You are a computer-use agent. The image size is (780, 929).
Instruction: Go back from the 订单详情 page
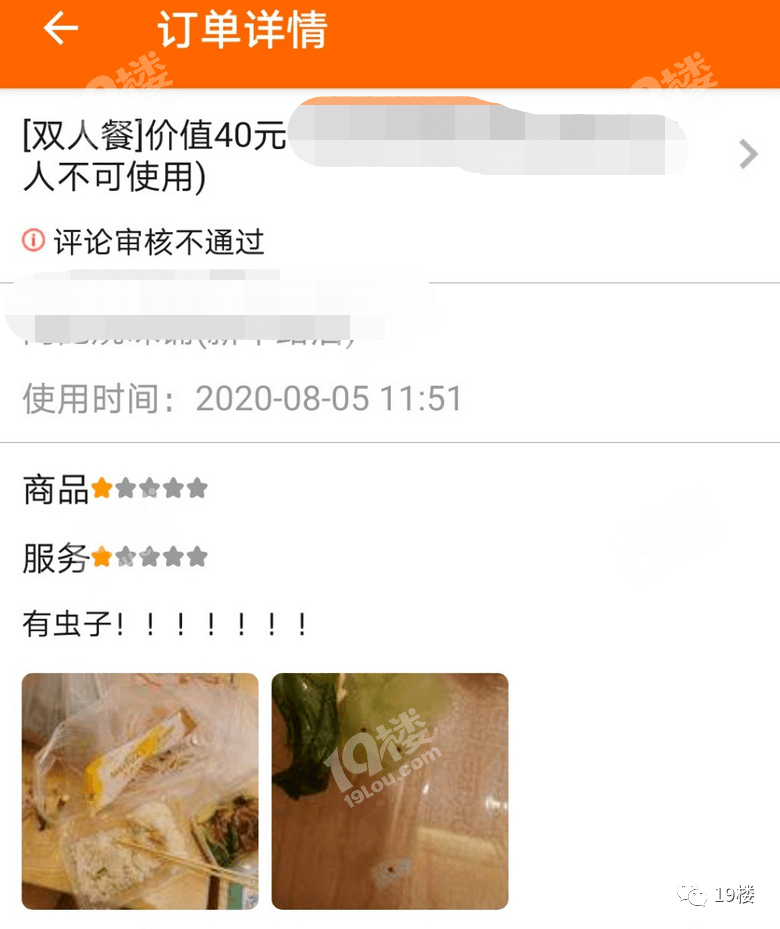tap(60, 29)
